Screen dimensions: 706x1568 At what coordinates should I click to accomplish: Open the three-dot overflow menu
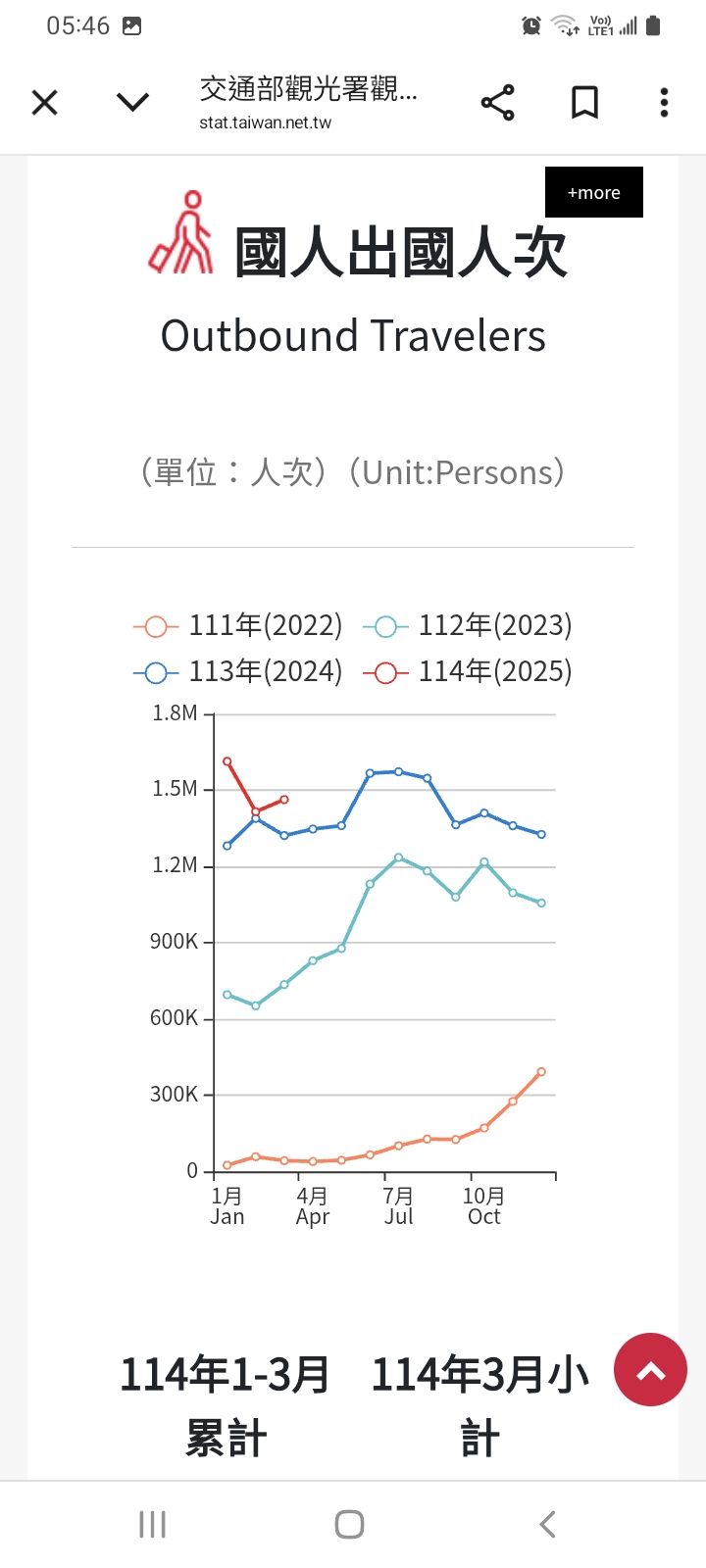click(664, 102)
